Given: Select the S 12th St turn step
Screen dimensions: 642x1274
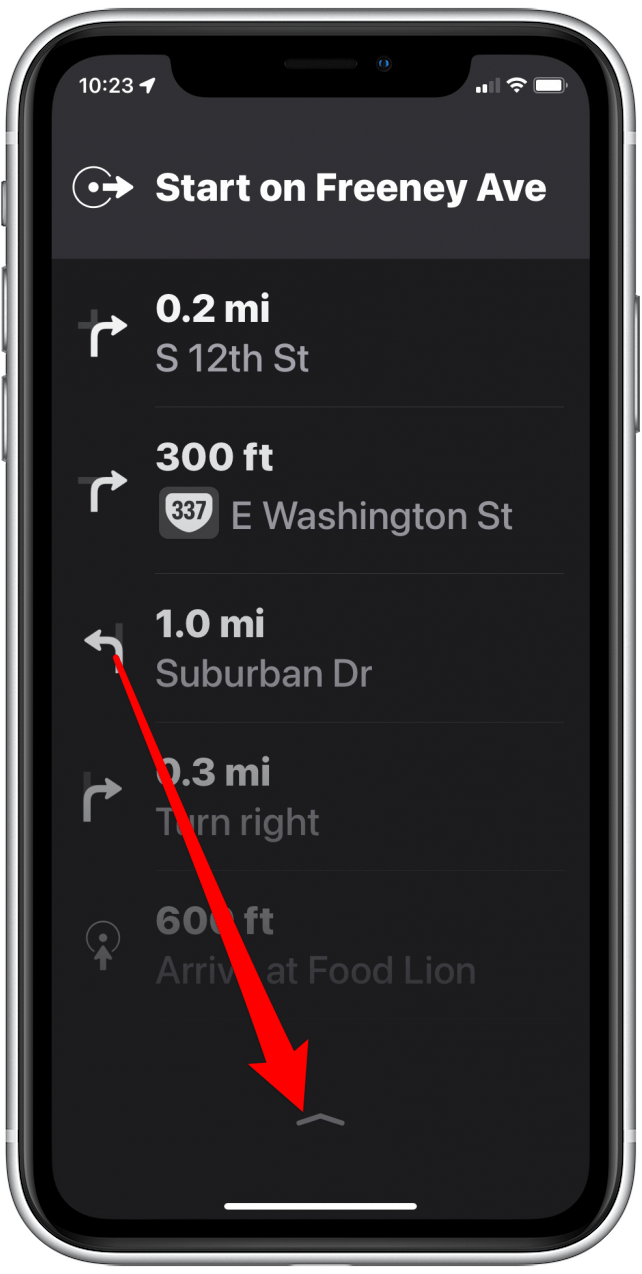Looking at the screenshot, I should coord(320,334).
